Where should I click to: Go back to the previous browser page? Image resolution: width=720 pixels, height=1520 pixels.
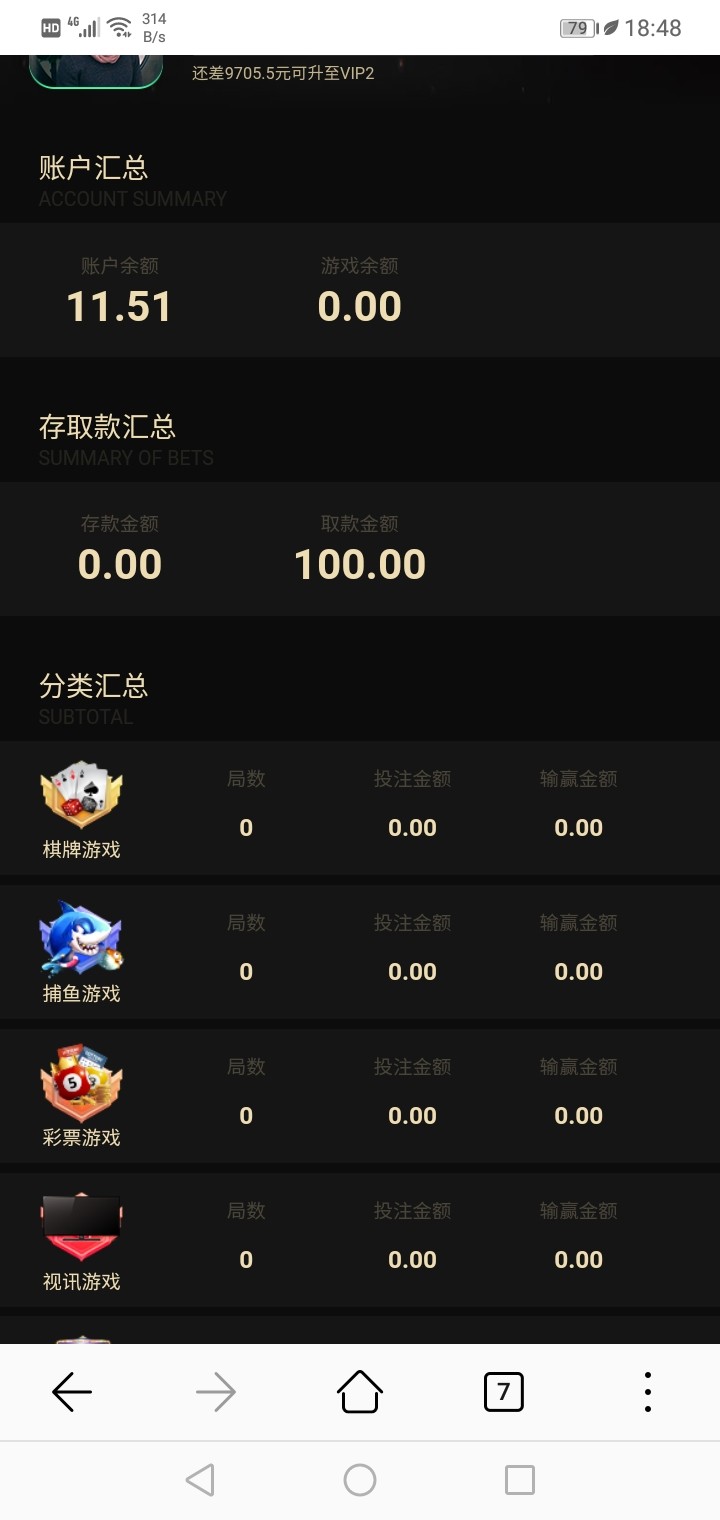tap(72, 1391)
